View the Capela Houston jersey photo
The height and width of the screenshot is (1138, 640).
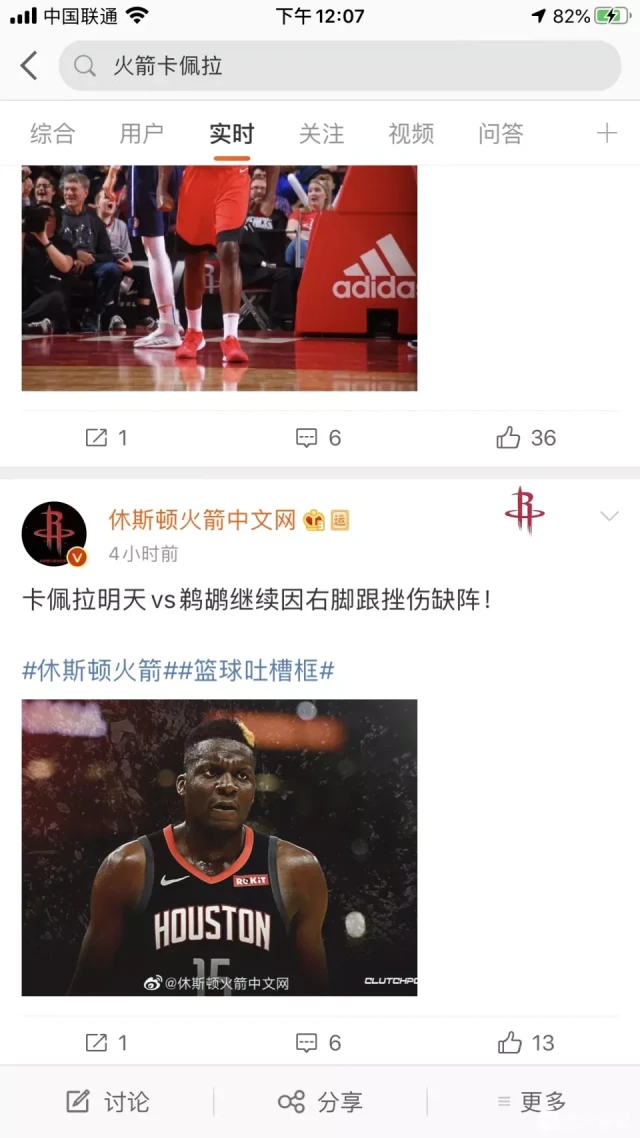pos(219,847)
